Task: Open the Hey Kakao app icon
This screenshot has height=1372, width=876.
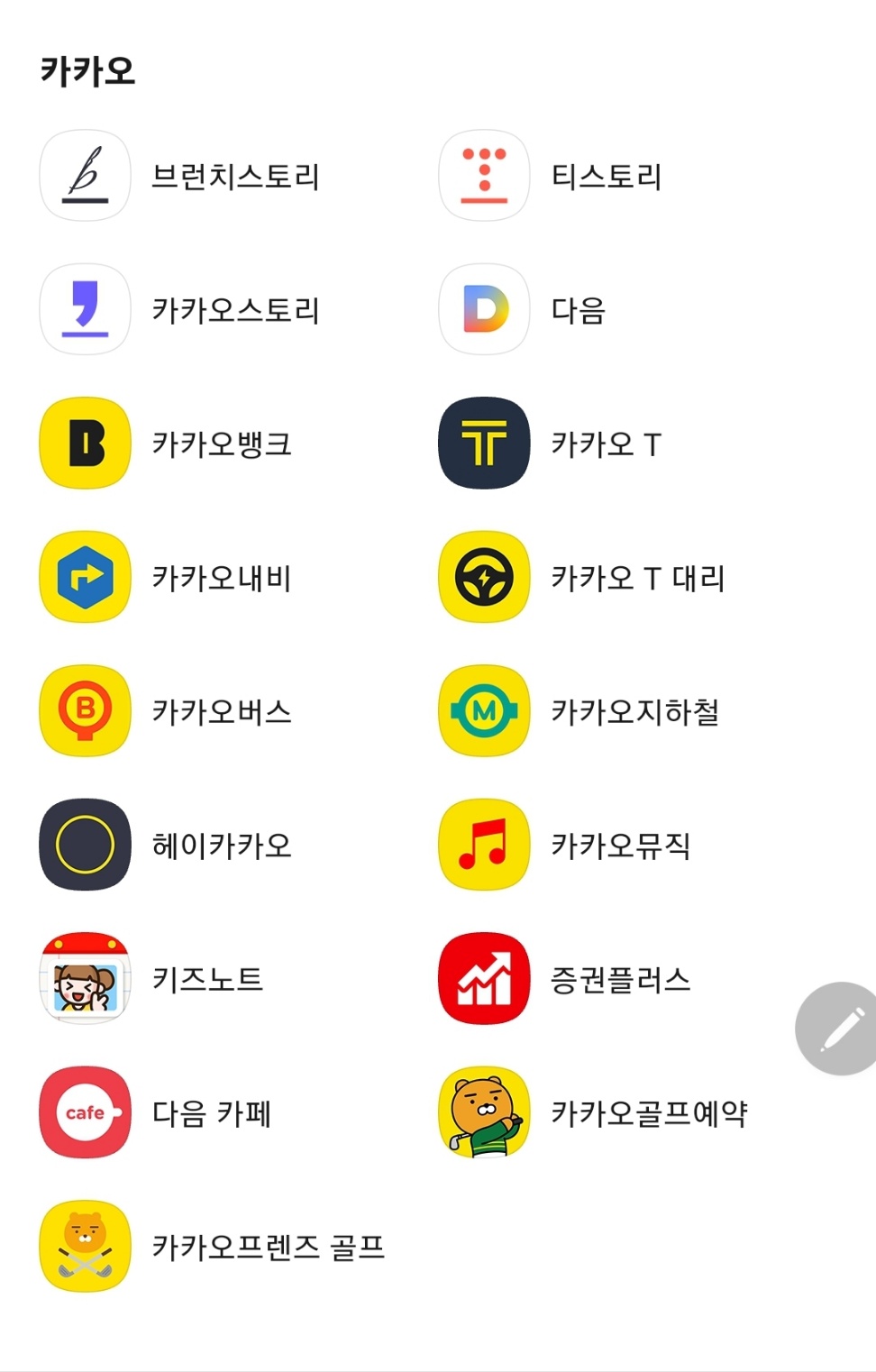Action: 85,845
